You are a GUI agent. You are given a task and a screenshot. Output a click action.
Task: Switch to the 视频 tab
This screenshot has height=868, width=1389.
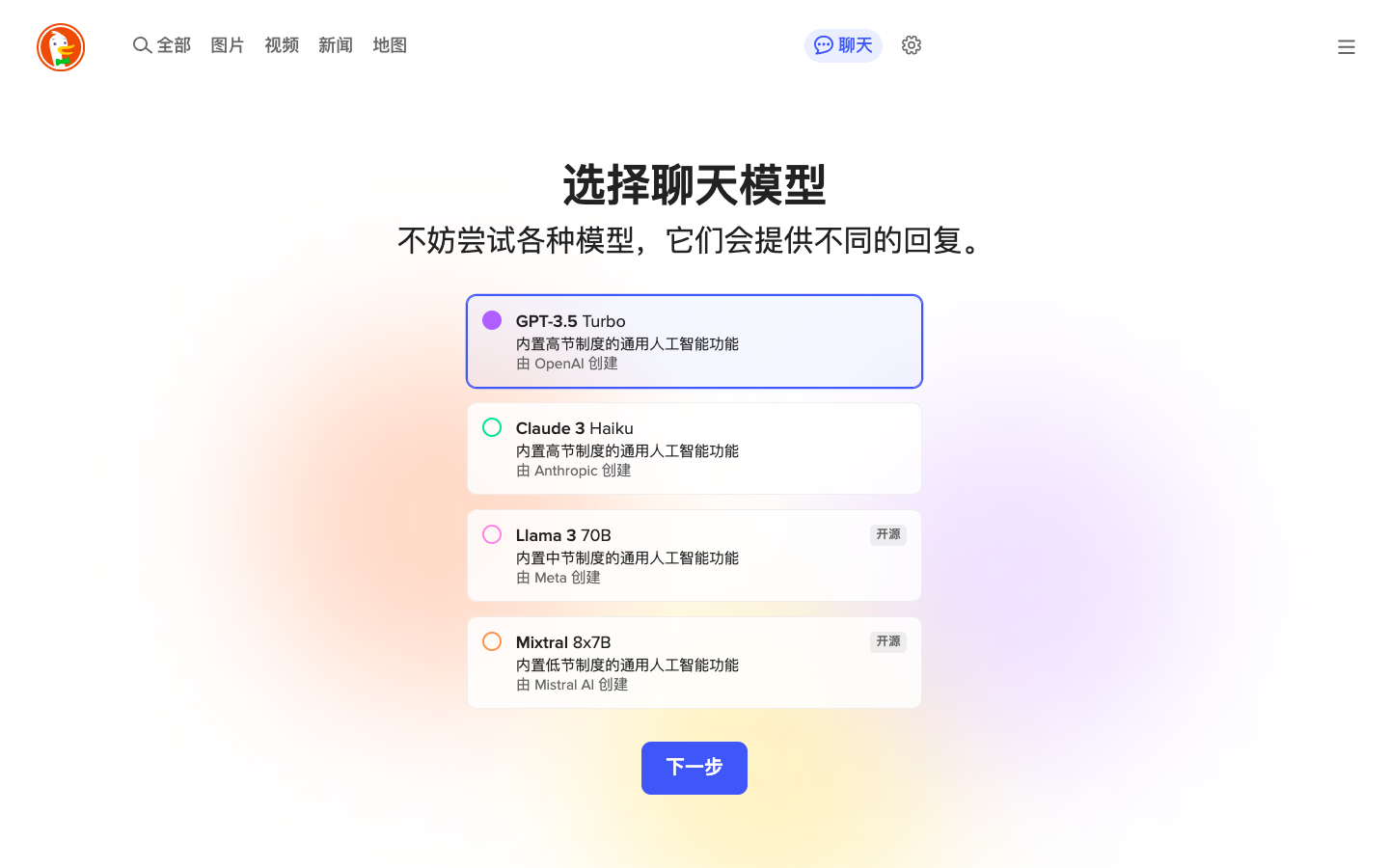pyautogui.click(x=281, y=45)
